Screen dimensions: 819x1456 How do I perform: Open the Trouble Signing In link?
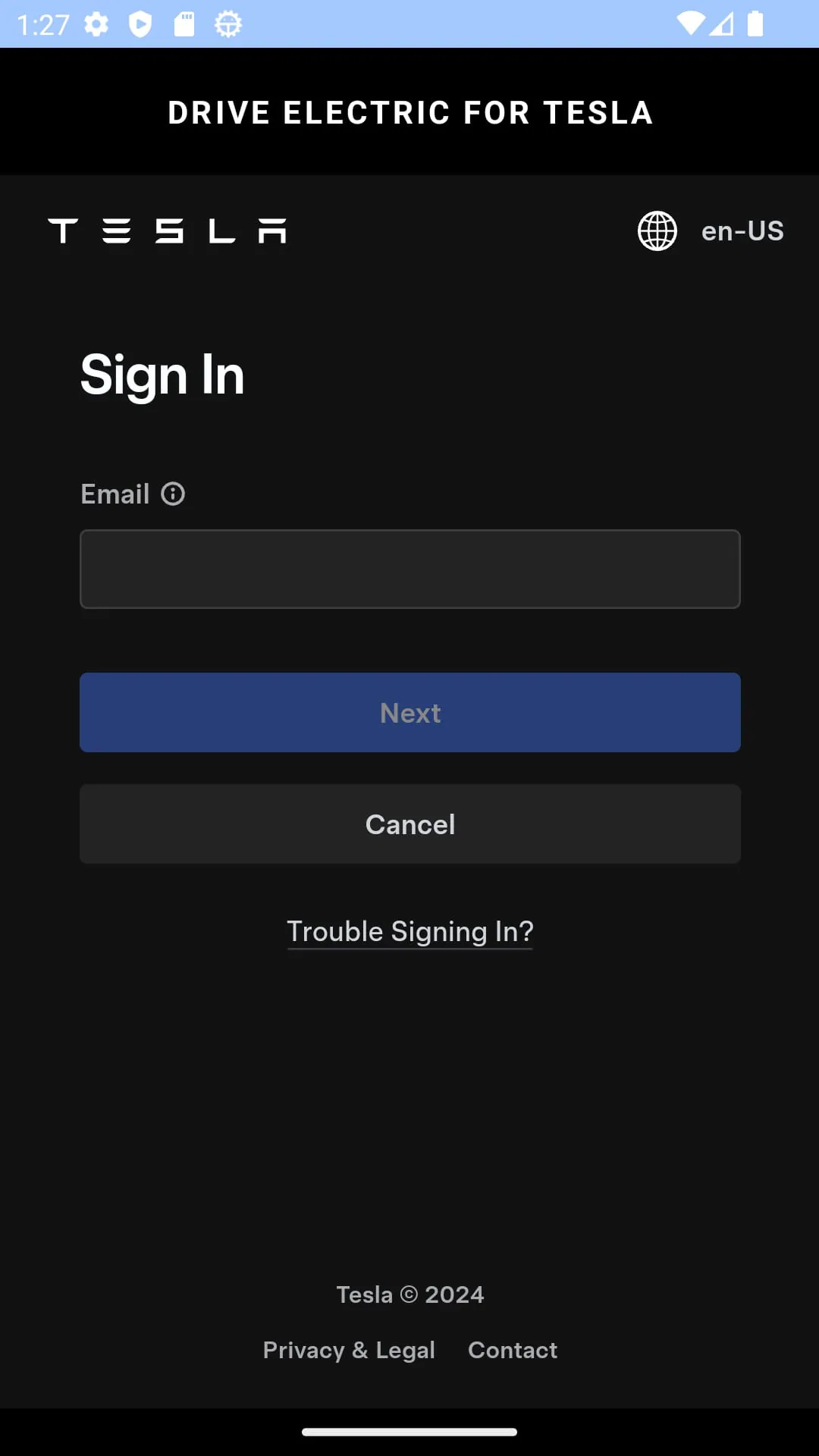(x=409, y=931)
